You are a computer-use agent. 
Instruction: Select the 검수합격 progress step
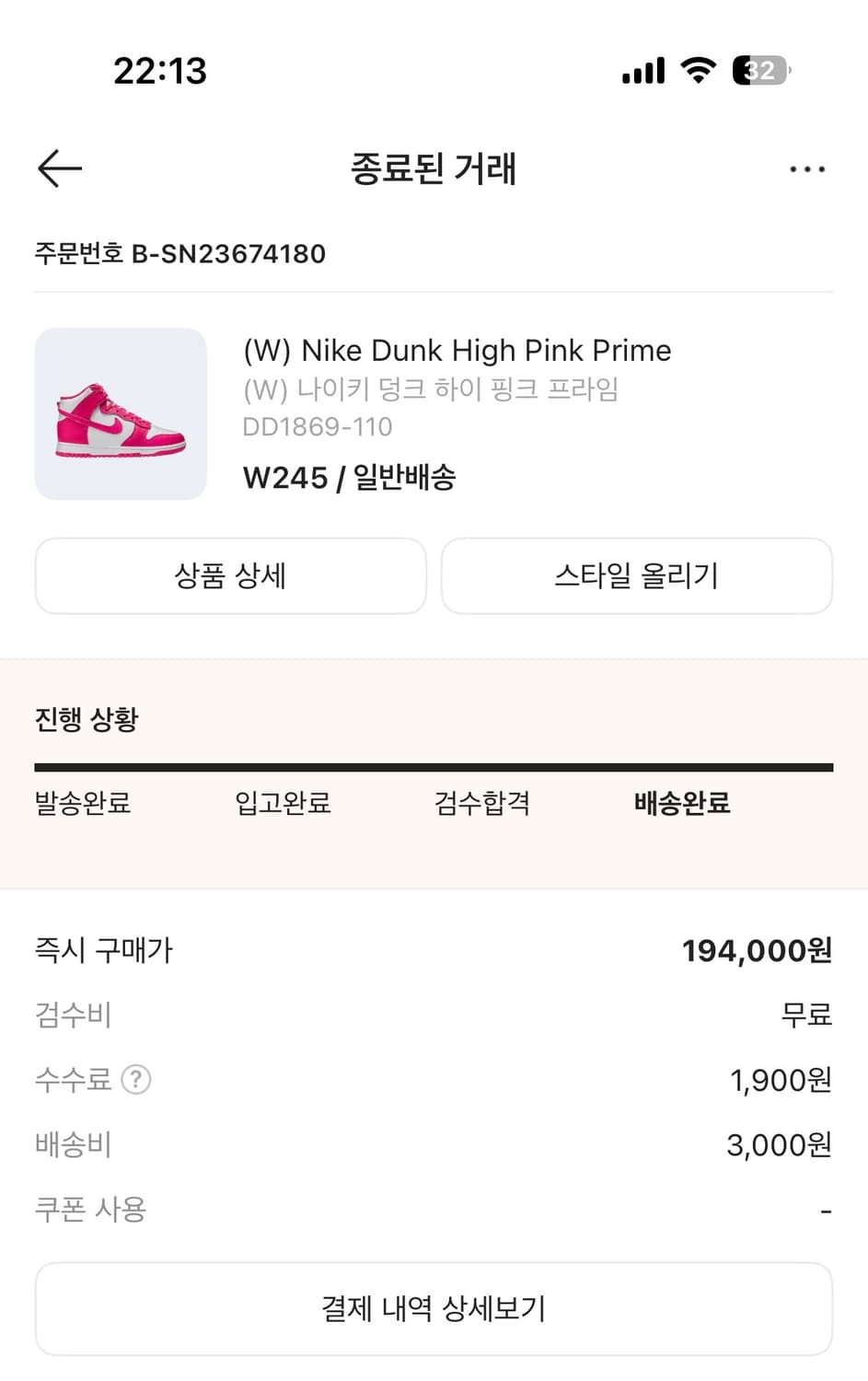pyautogui.click(x=481, y=803)
